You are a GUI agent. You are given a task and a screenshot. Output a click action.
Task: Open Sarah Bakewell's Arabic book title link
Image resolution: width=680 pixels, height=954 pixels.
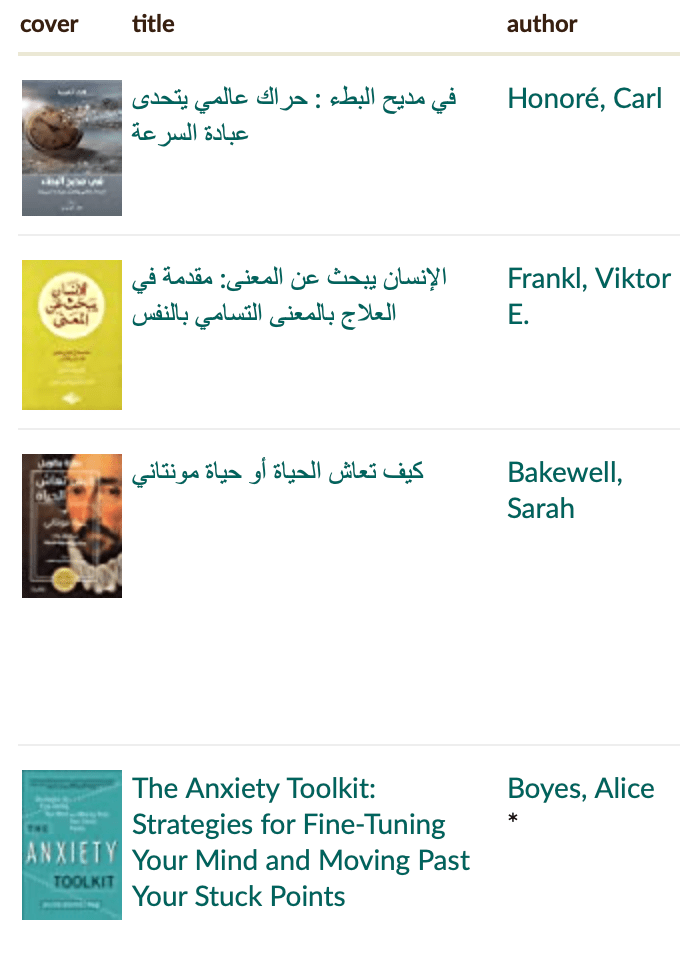[278, 471]
